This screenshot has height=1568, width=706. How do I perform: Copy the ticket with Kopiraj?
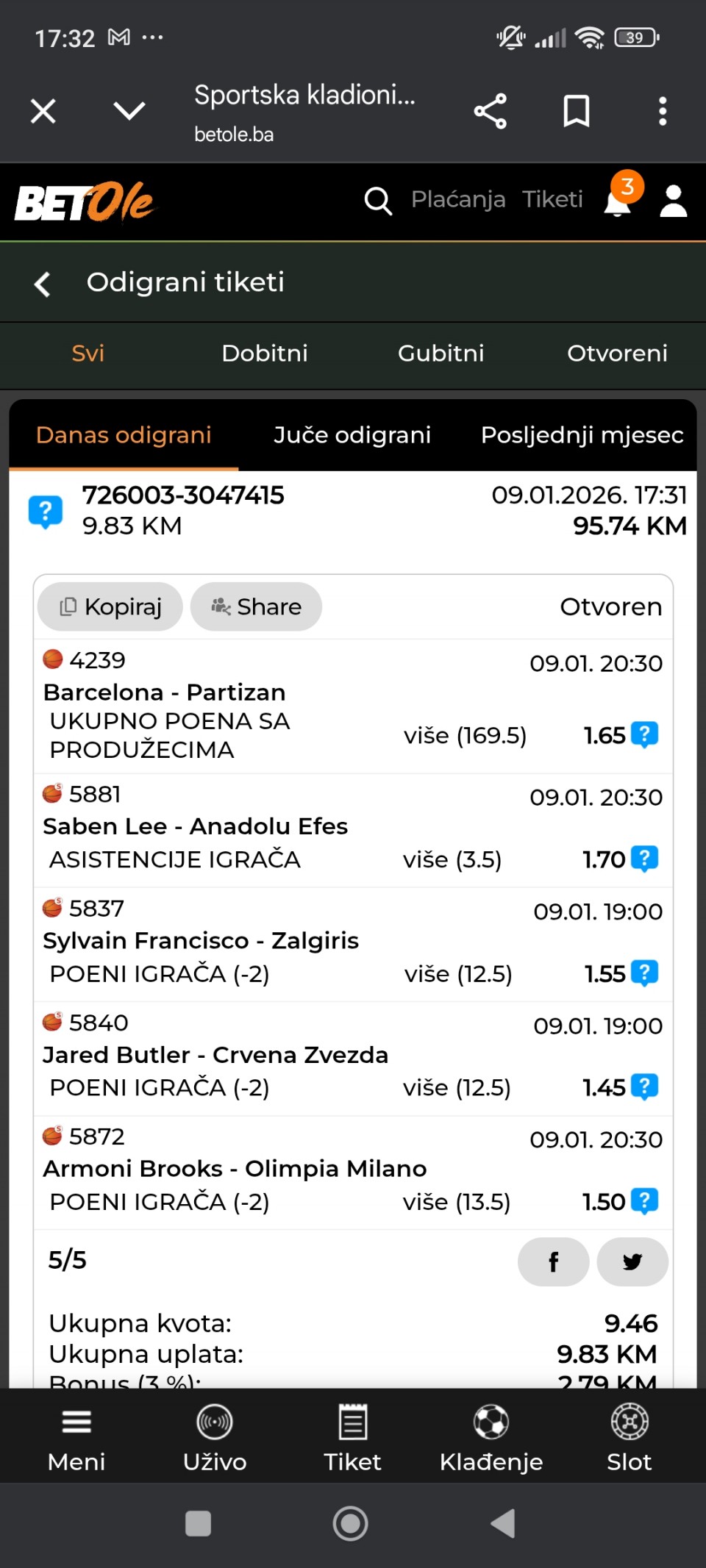110,607
